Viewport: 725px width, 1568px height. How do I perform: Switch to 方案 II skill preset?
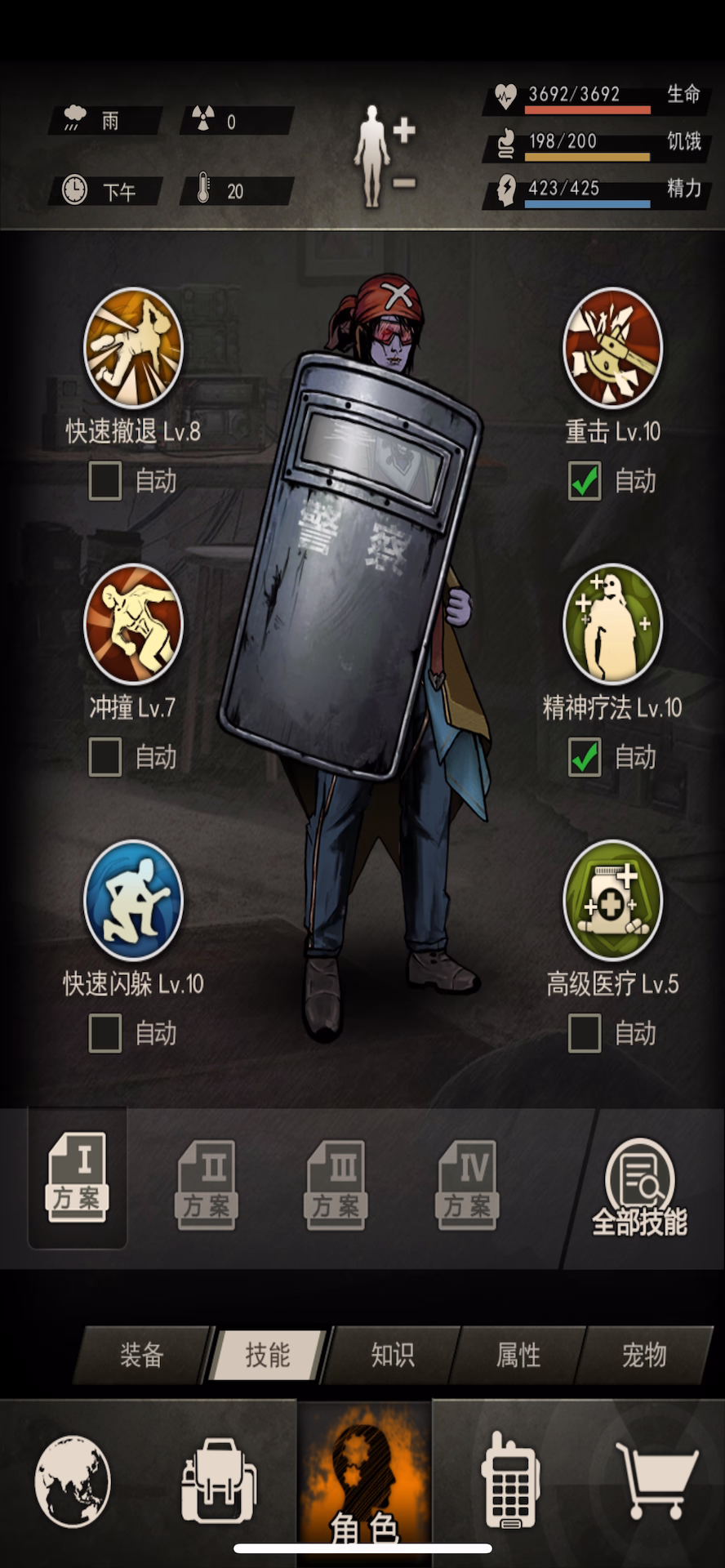207,1184
